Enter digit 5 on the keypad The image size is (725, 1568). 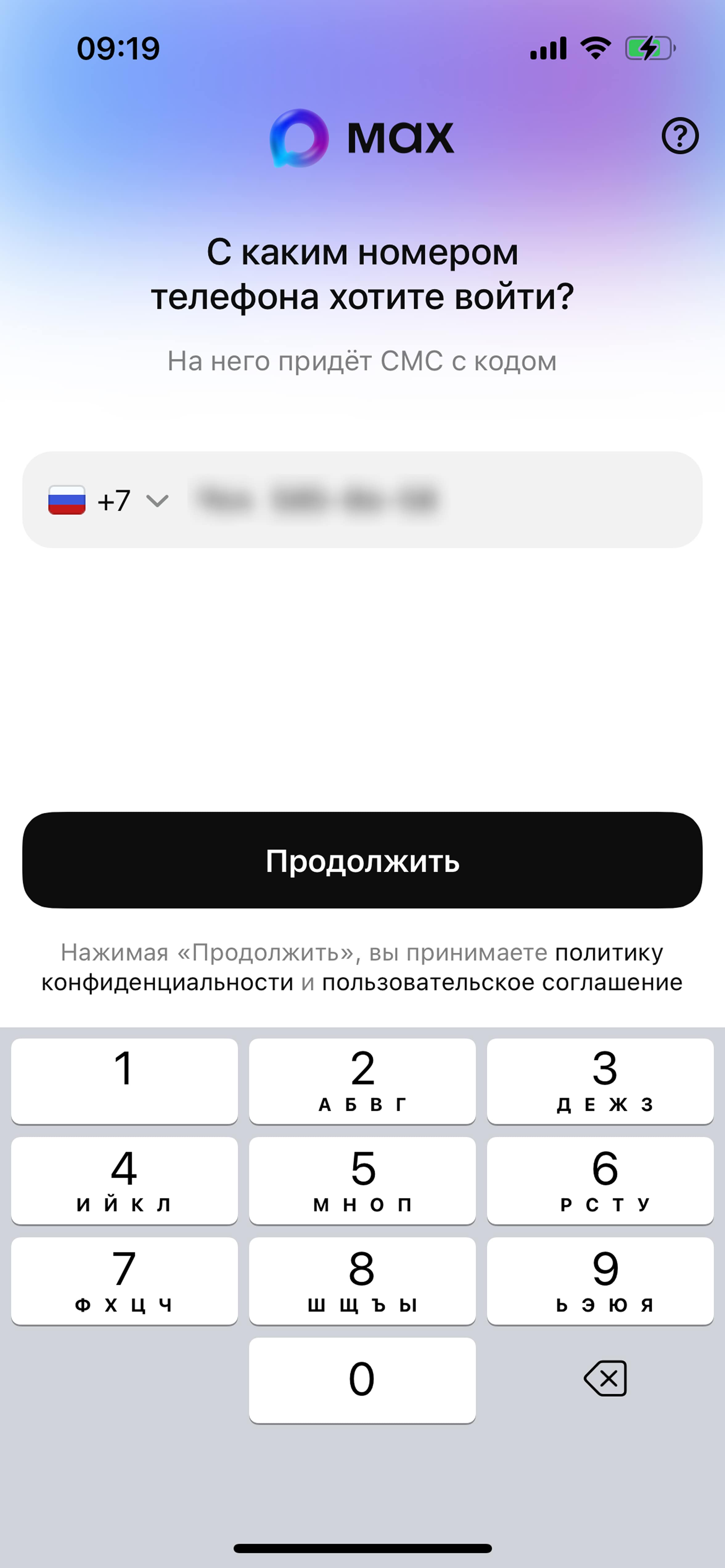(x=362, y=1180)
